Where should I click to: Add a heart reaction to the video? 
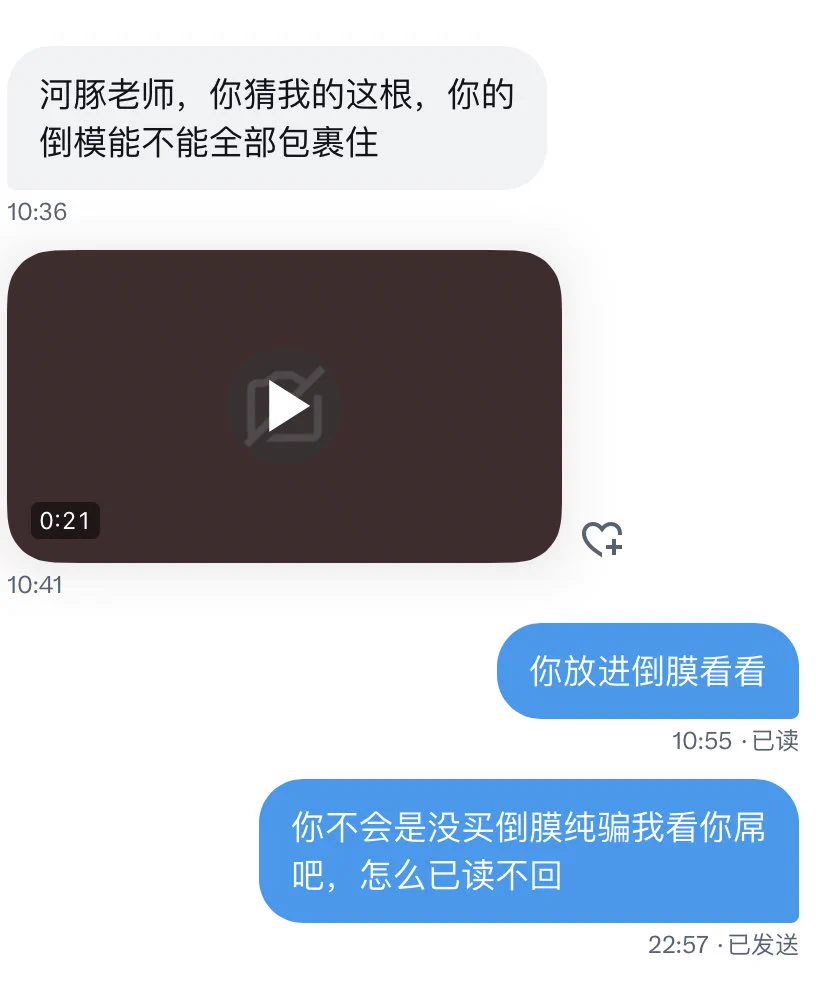click(x=602, y=539)
